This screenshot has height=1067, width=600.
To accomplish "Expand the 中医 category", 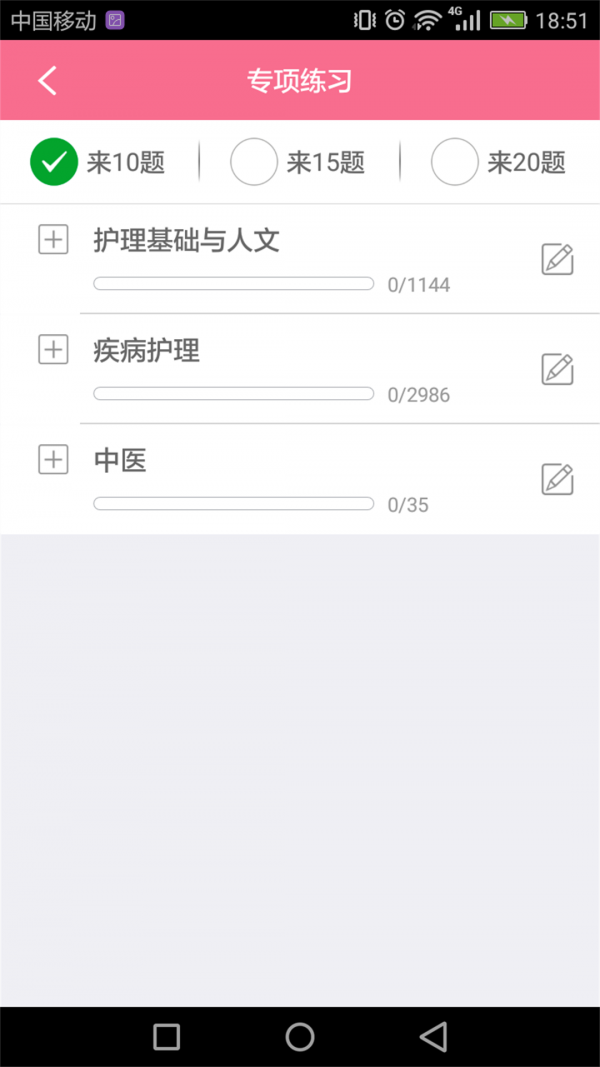I will [53, 460].
